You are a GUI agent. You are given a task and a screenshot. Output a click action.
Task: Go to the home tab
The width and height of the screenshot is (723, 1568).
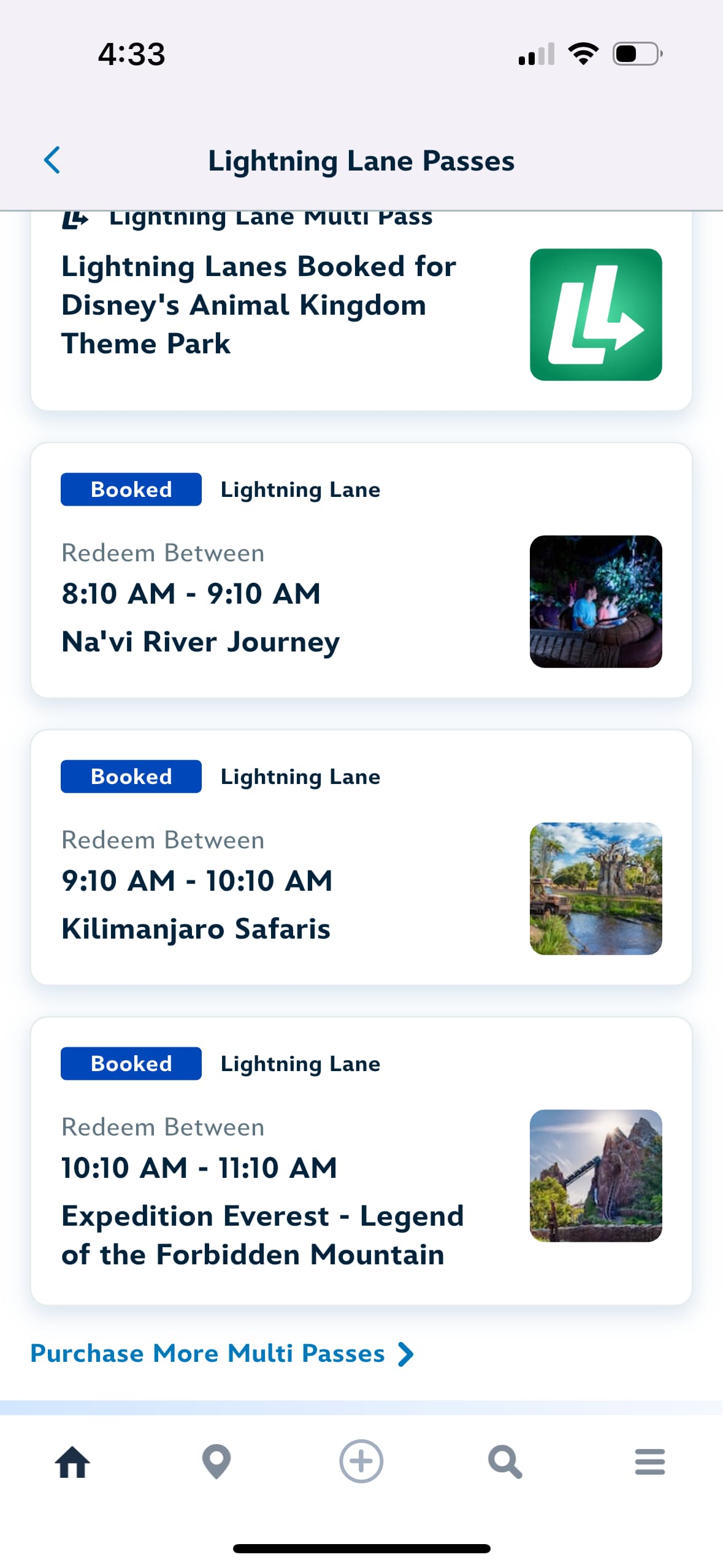(72, 1462)
